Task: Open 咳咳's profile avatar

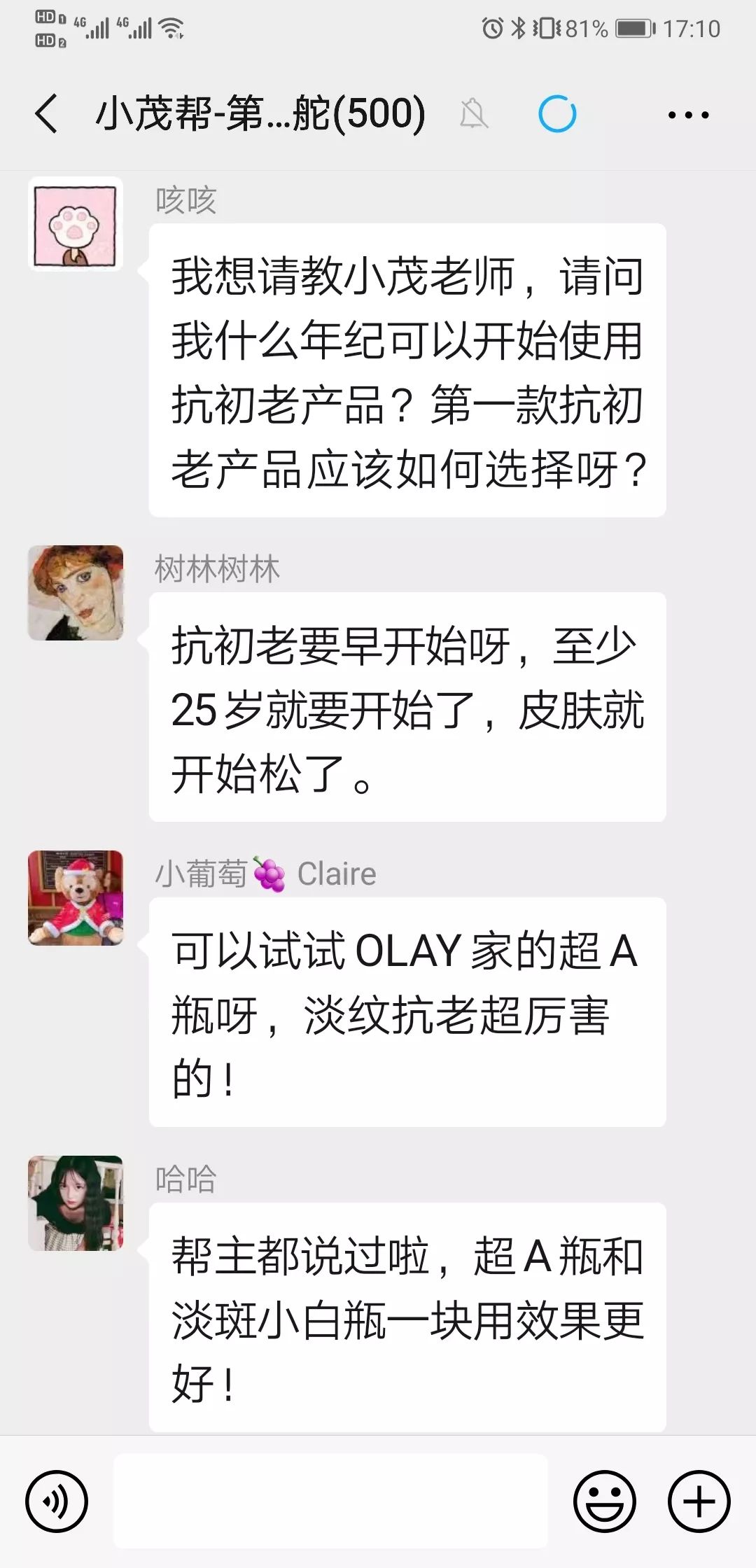Action: pyautogui.click(x=76, y=224)
